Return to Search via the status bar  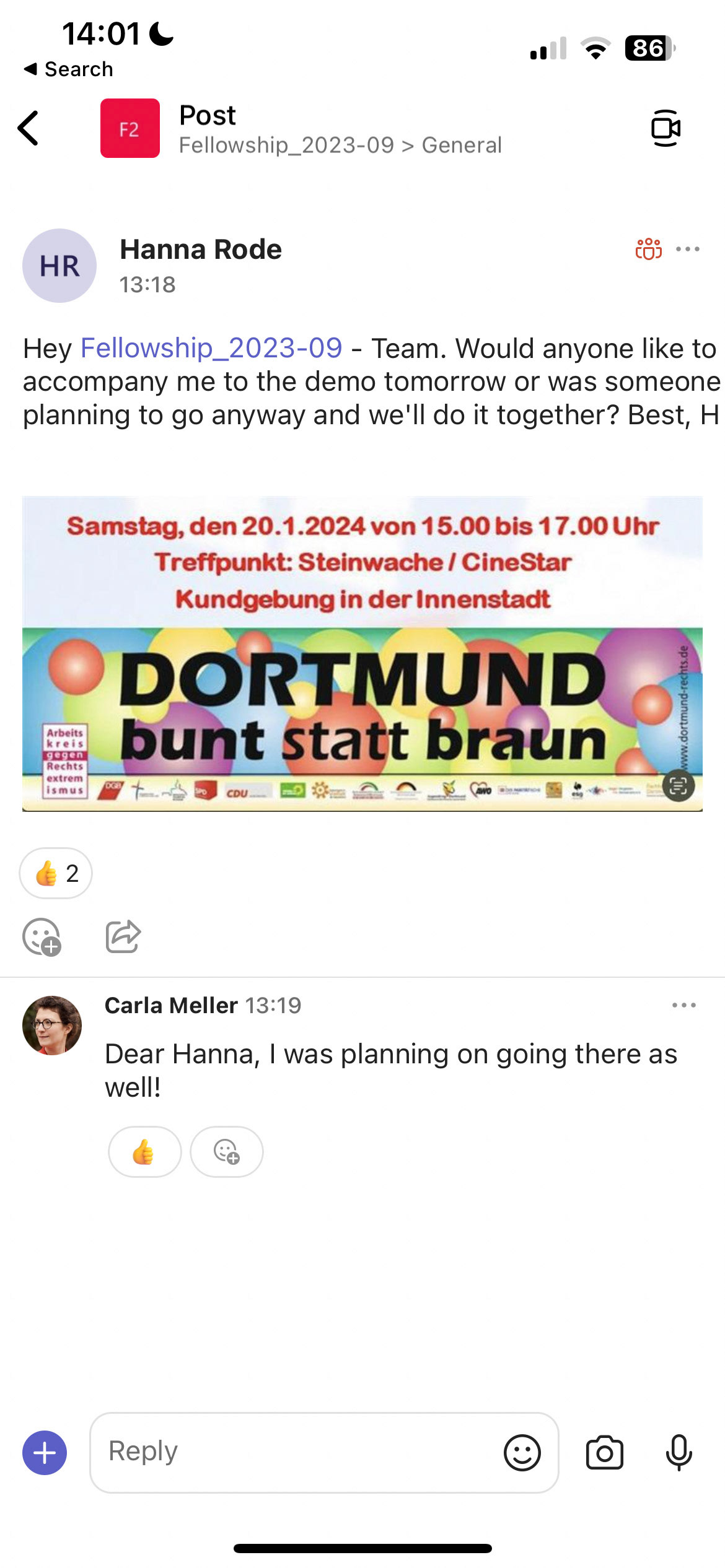[68, 69]
